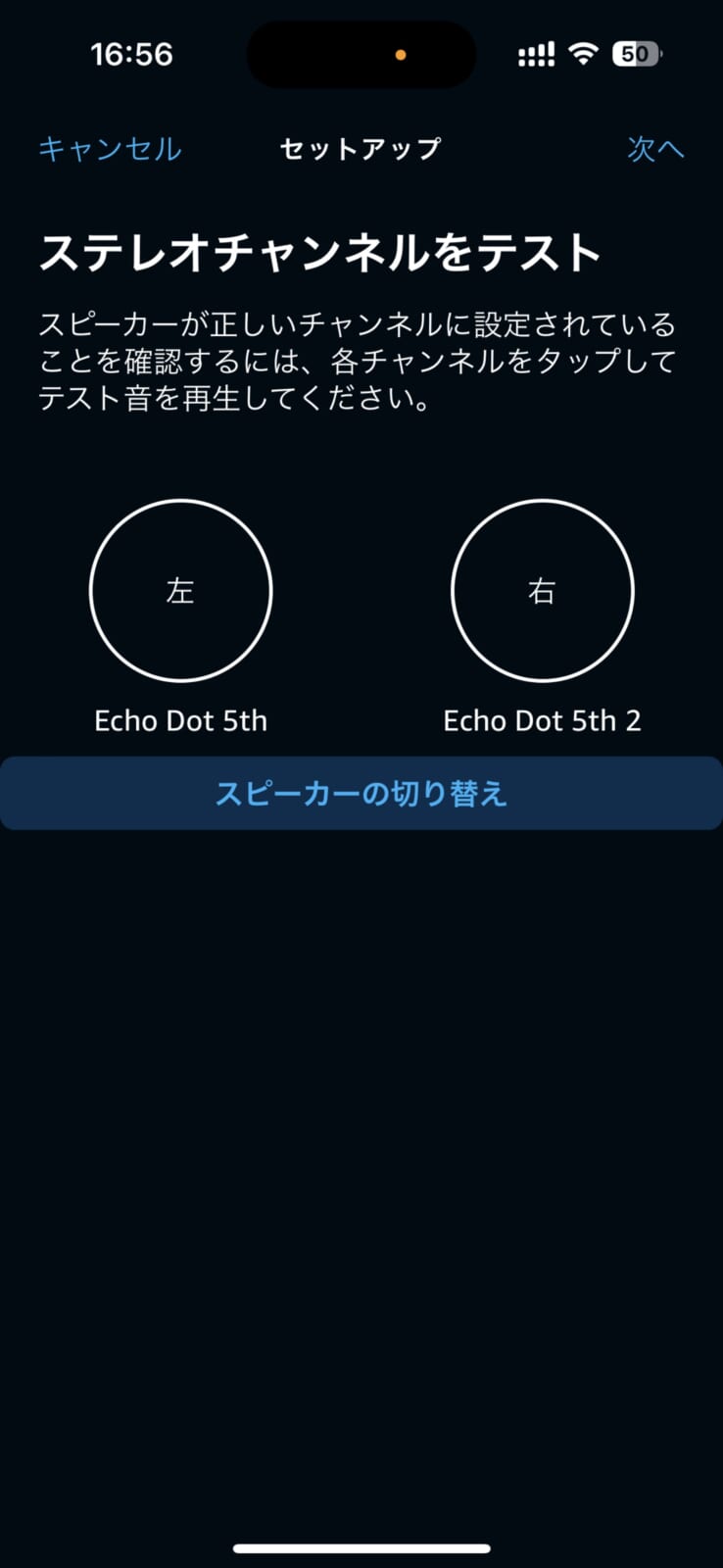Image resolution: width=723 pixels, height=1568 pixels.
Task: Tap キャンセル to cancel setup
Action: [110, 149]
